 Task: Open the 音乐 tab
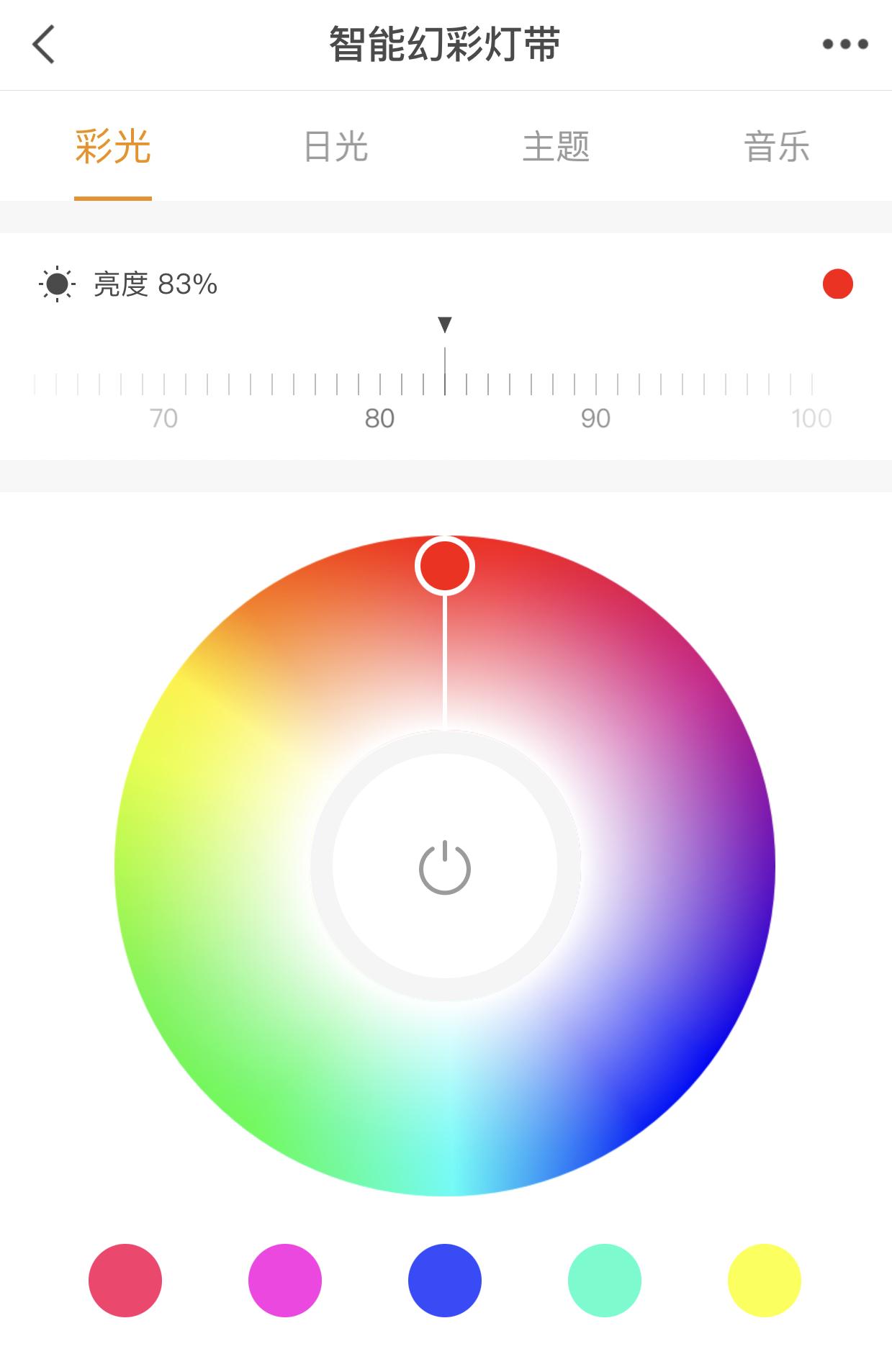coord(777,147)
